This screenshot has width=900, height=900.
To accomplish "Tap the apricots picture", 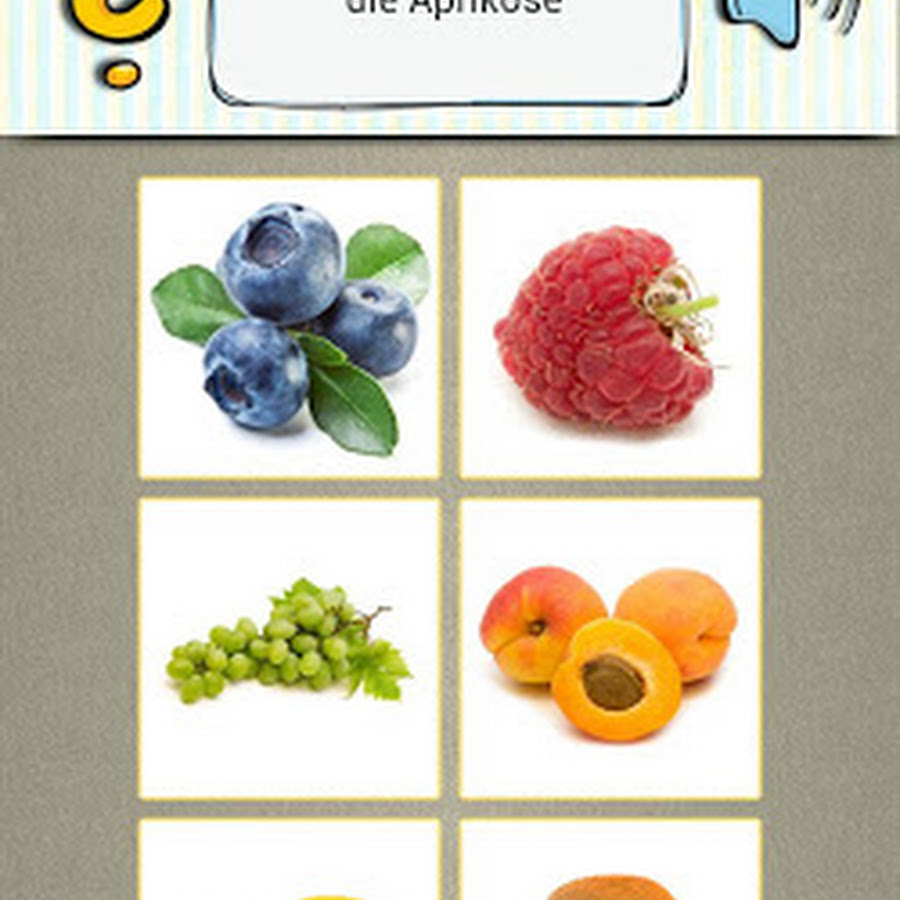I will click(610, 648).
